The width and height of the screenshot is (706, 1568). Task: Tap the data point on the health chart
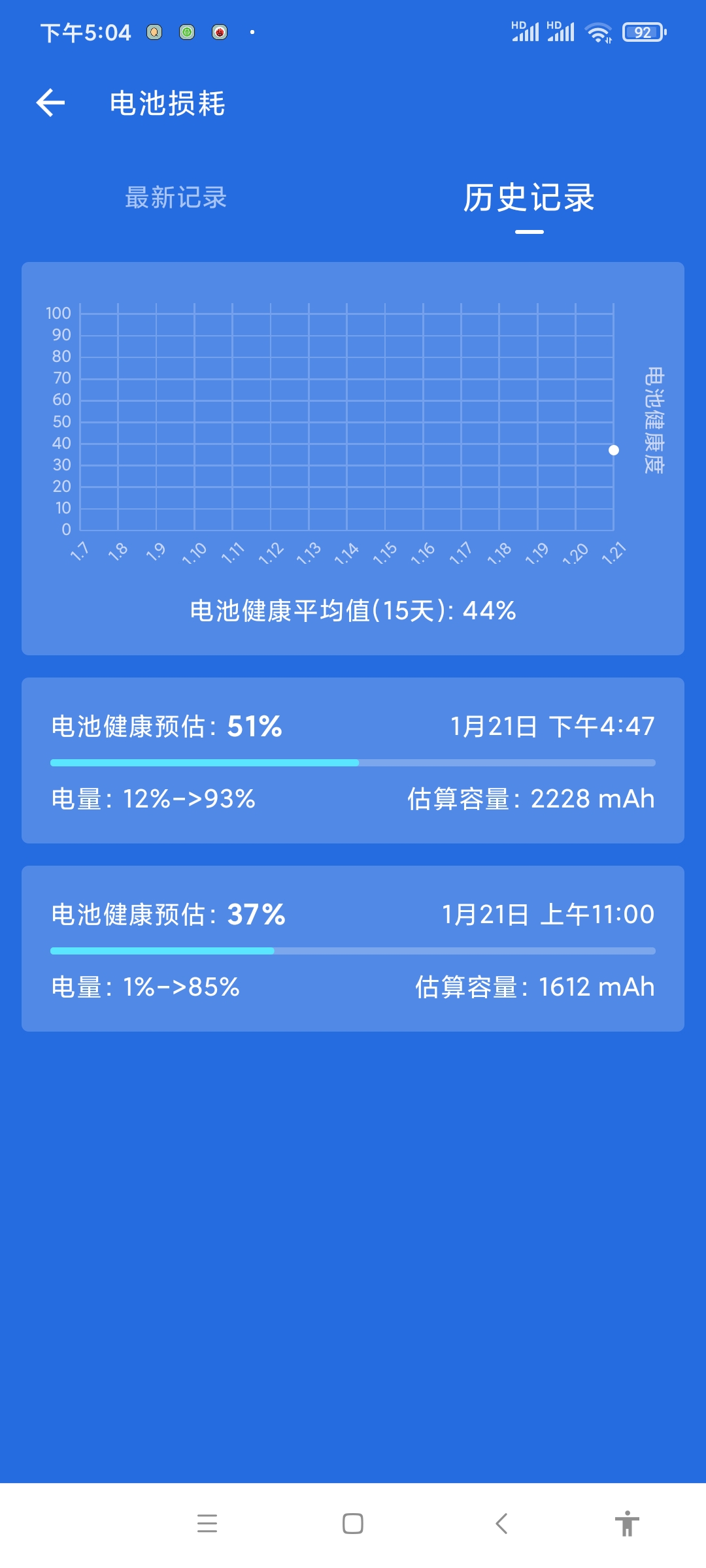(614, 450)
